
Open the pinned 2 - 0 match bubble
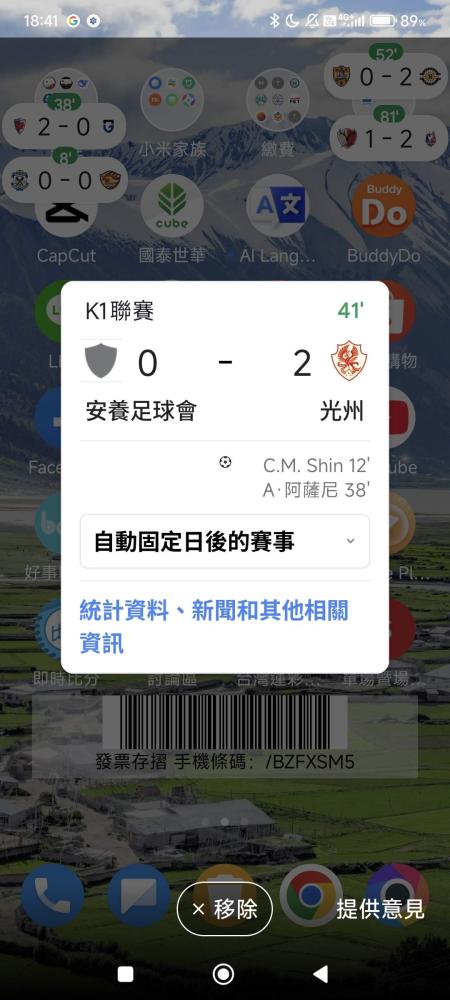pos(64,126)
